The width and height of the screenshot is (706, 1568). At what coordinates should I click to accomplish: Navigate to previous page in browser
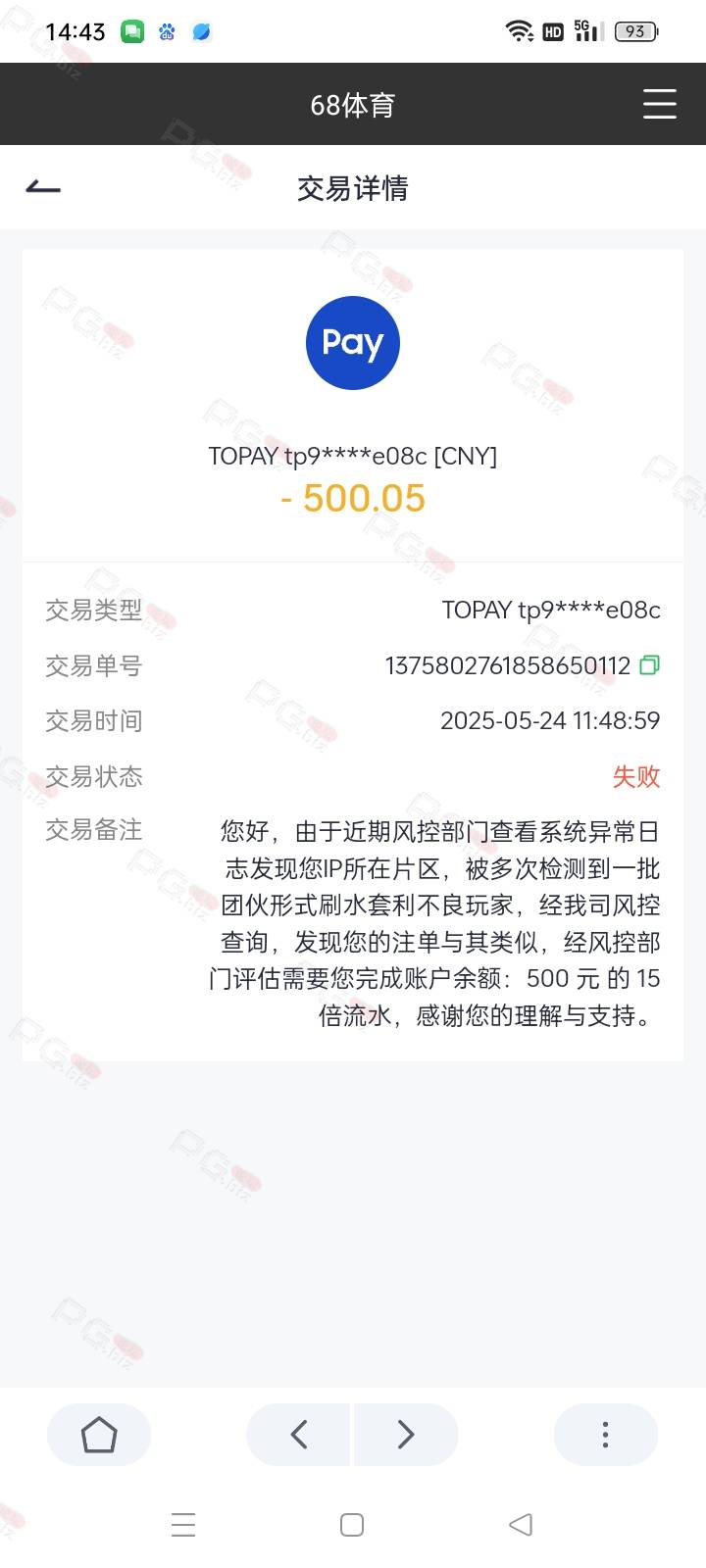(299, 1435)
